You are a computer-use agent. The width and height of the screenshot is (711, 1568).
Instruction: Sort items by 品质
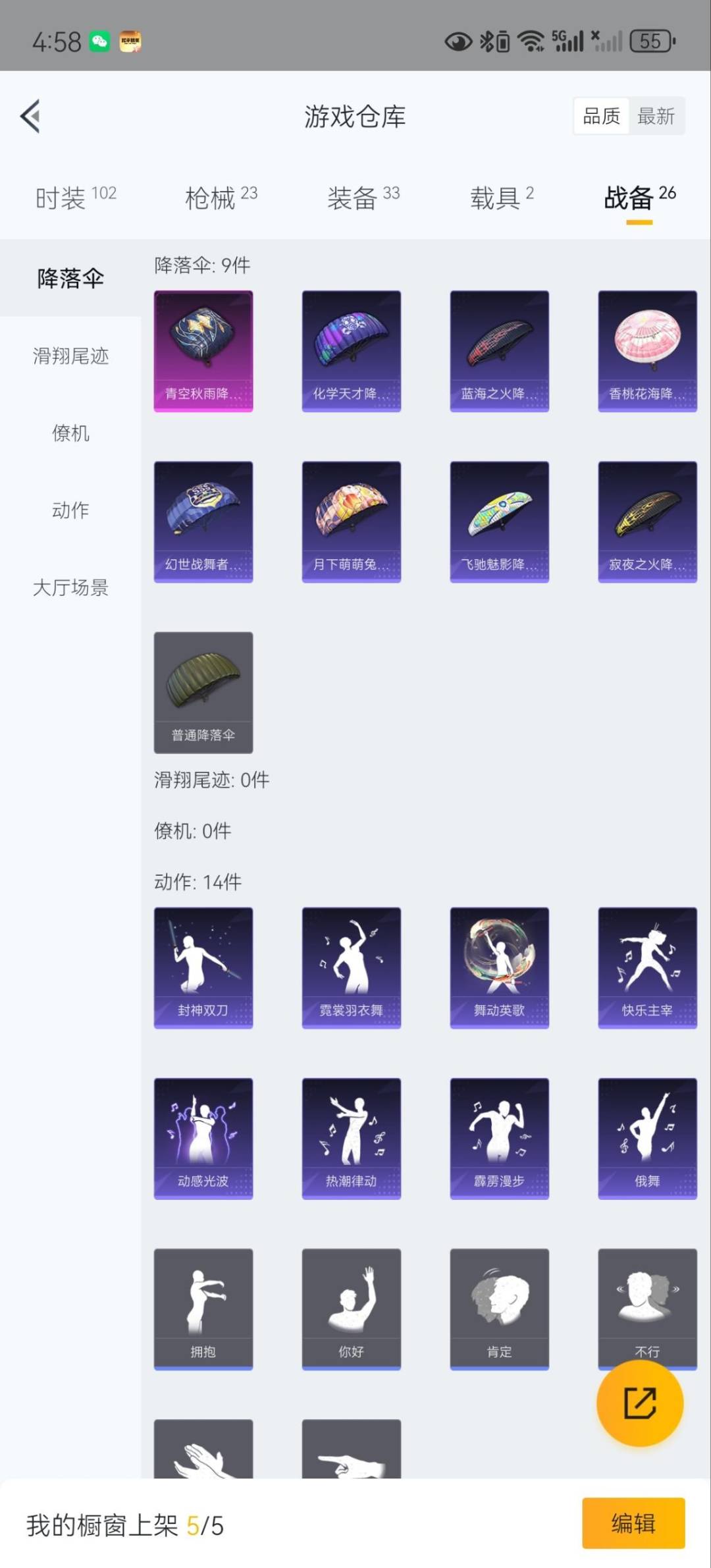coord(601,117)
